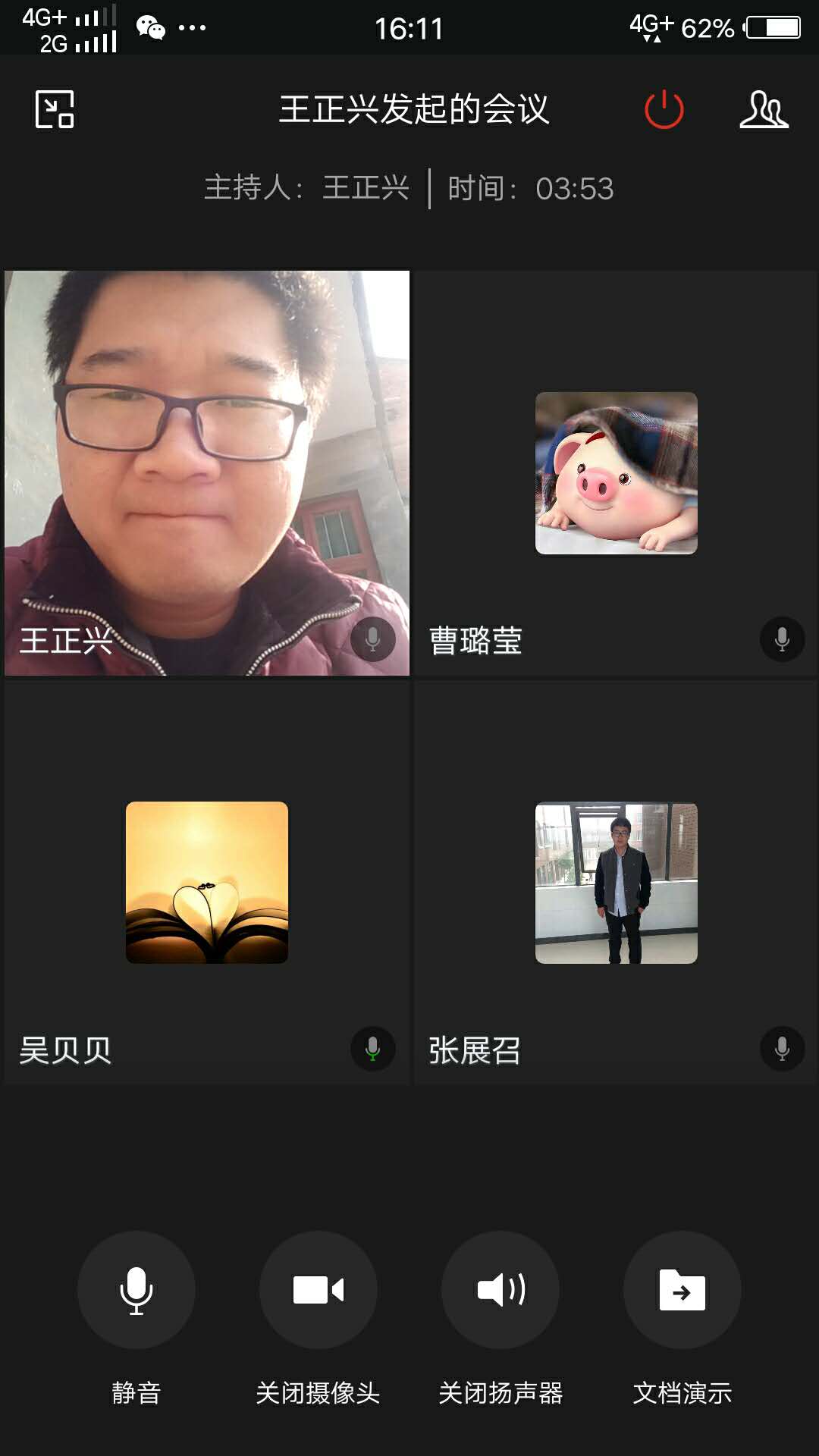Select 曹璐莹's participant tile

[x=616, y=473]
